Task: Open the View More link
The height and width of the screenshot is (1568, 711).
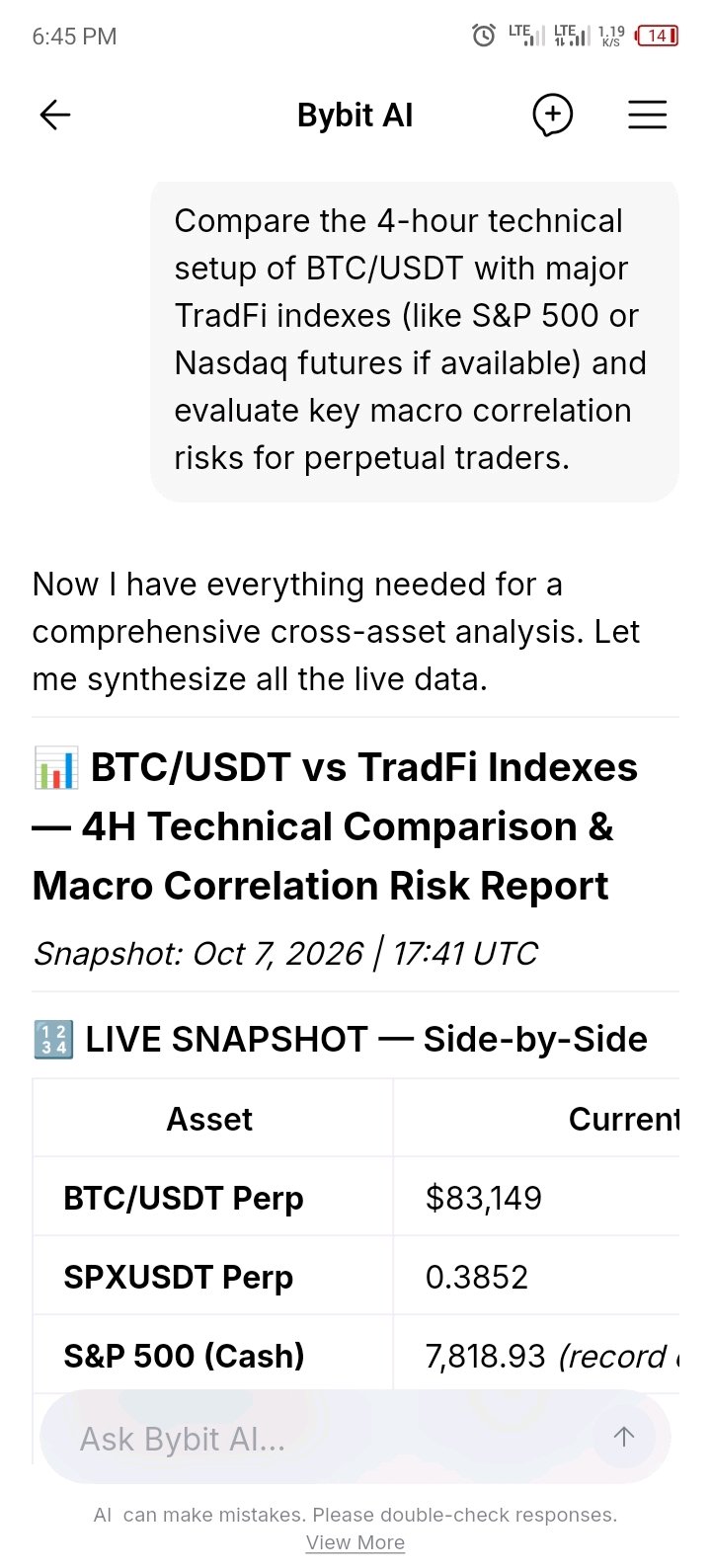Action: [x=355, y=1542]
